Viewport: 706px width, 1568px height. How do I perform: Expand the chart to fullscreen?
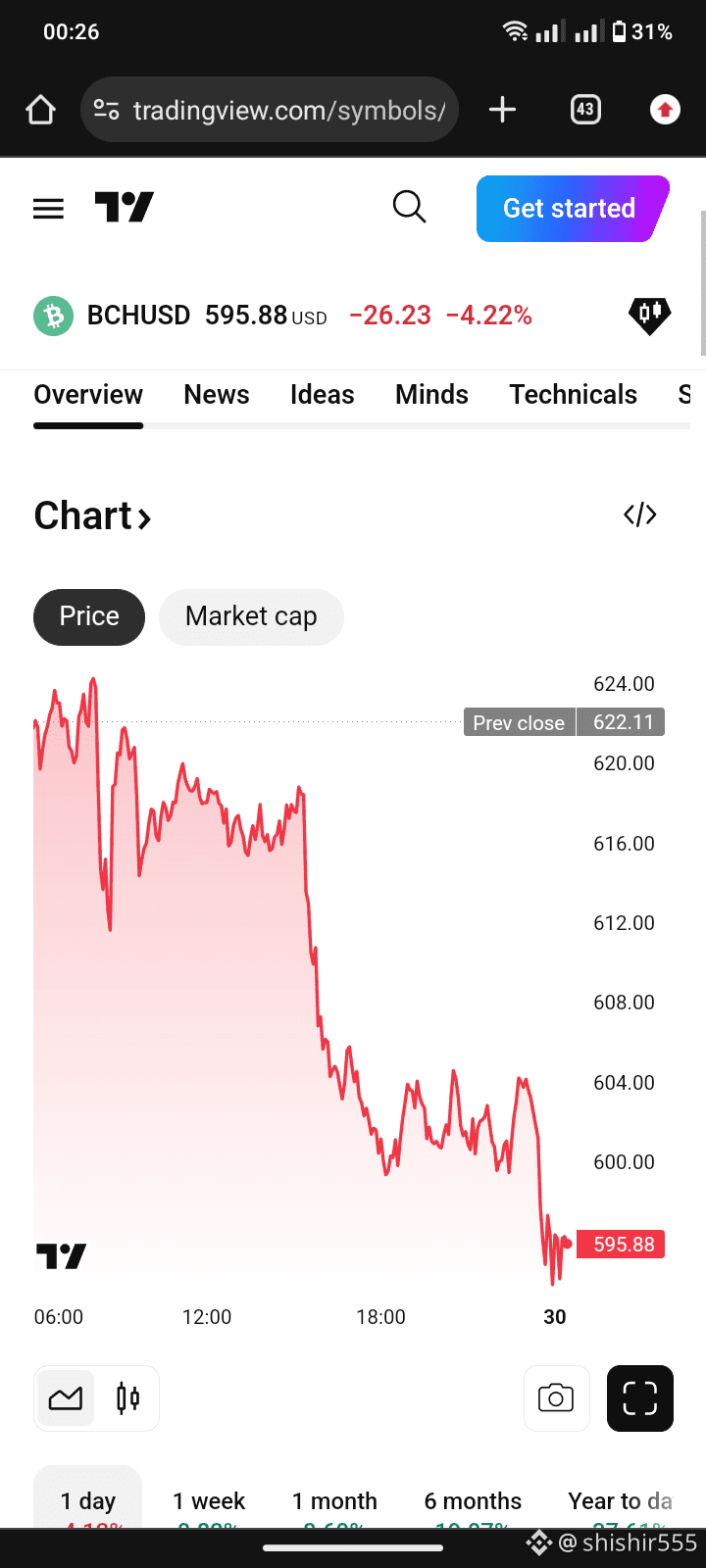[x=639, y=1397]
